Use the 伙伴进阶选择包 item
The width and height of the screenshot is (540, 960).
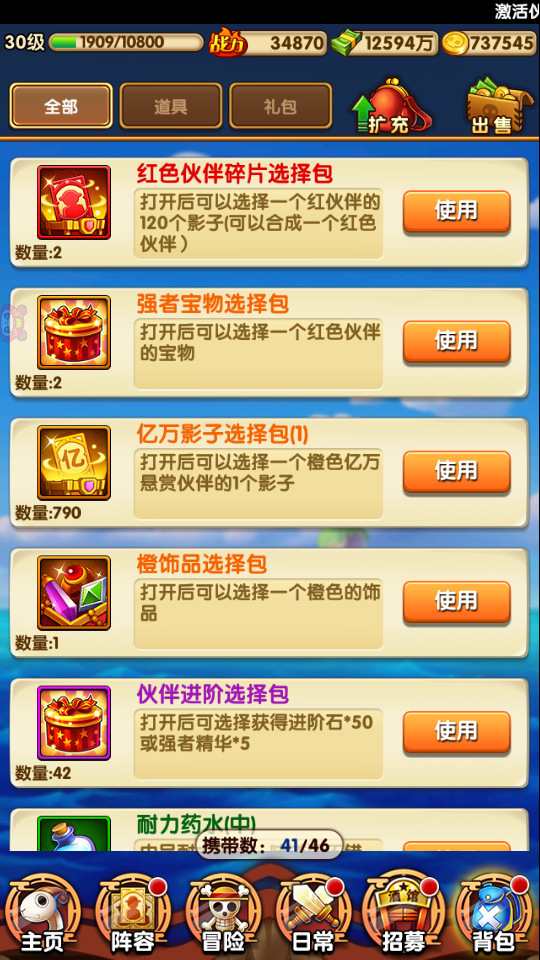(x=457, y=732)
